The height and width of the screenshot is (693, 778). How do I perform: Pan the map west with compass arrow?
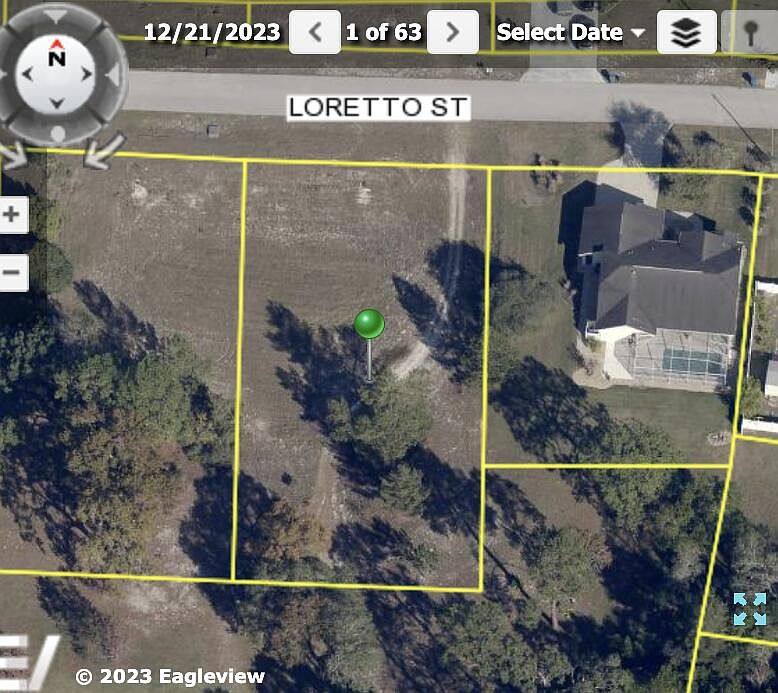[x=27, y=75]
